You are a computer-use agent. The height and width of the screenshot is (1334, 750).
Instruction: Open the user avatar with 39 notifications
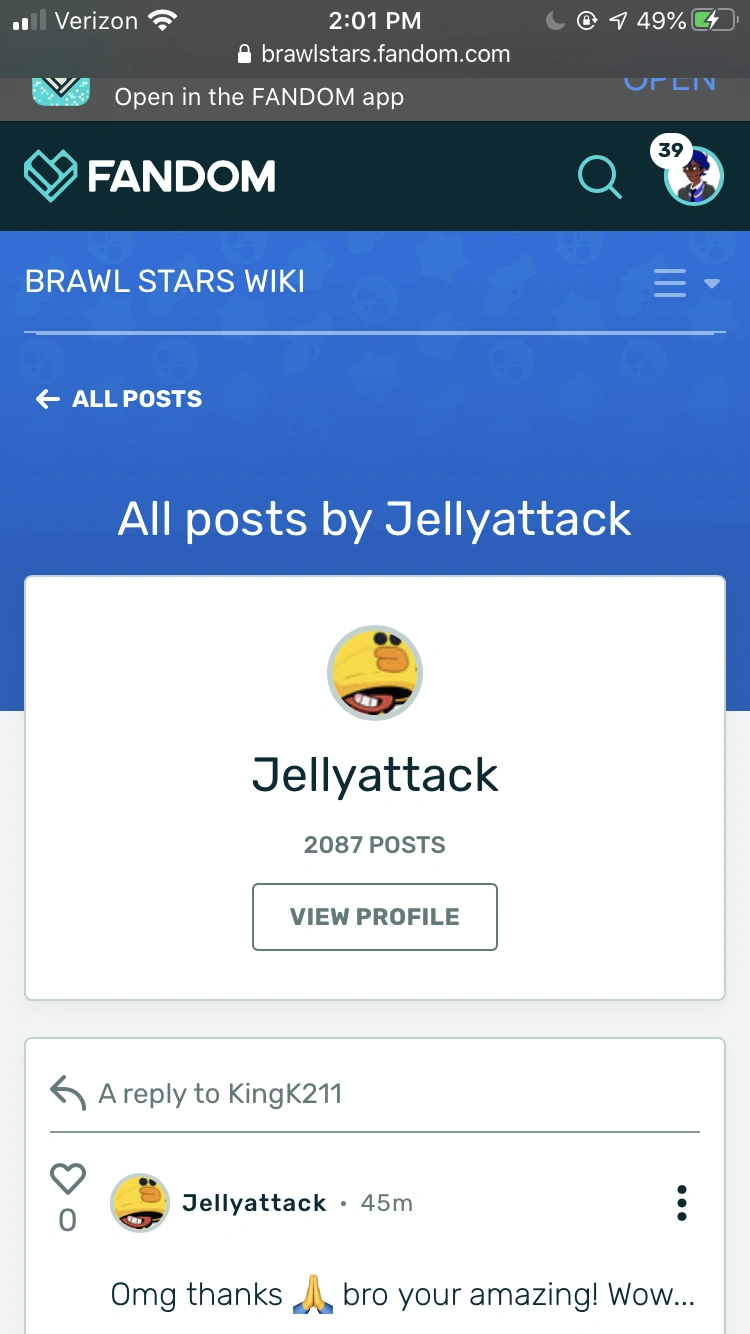tap(693, 177)
